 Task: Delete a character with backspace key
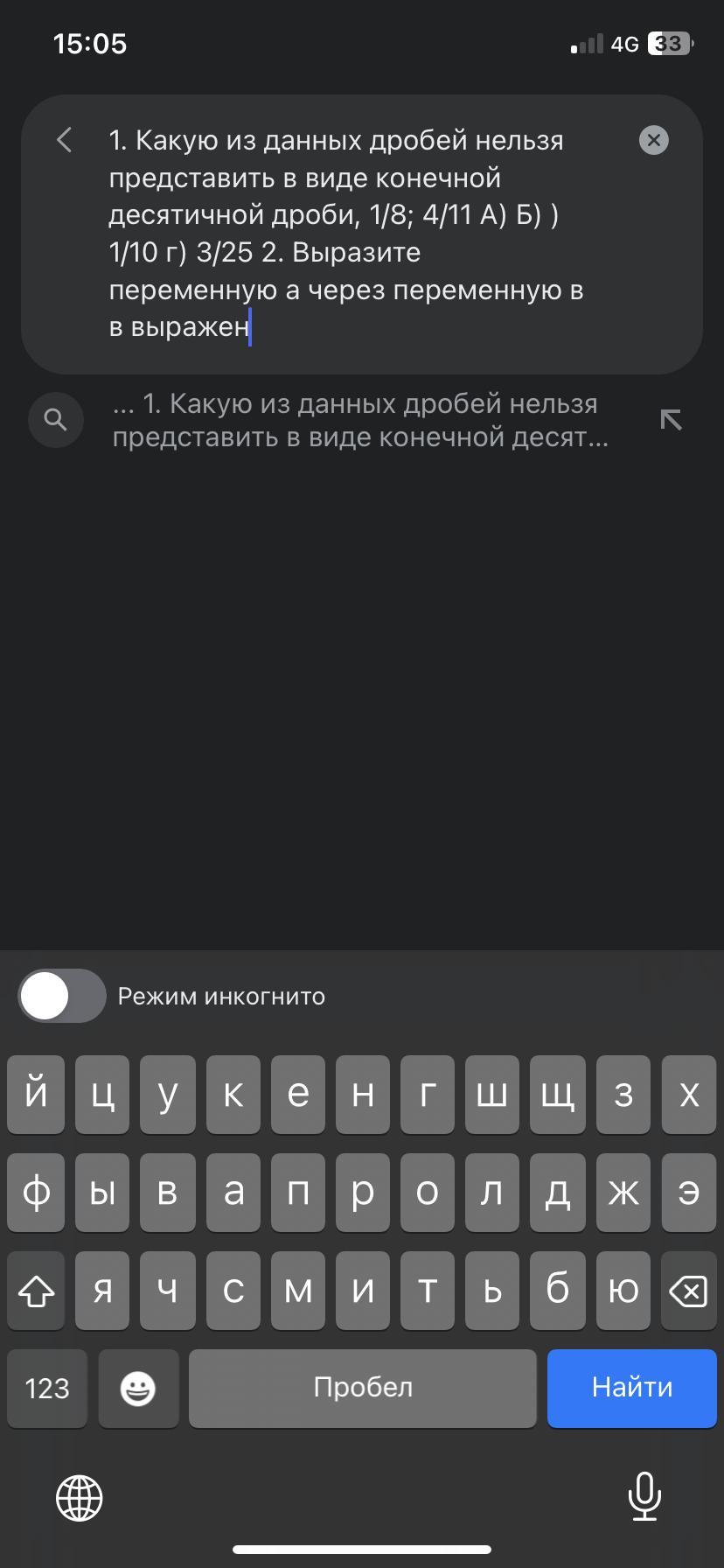(689, 1291)
